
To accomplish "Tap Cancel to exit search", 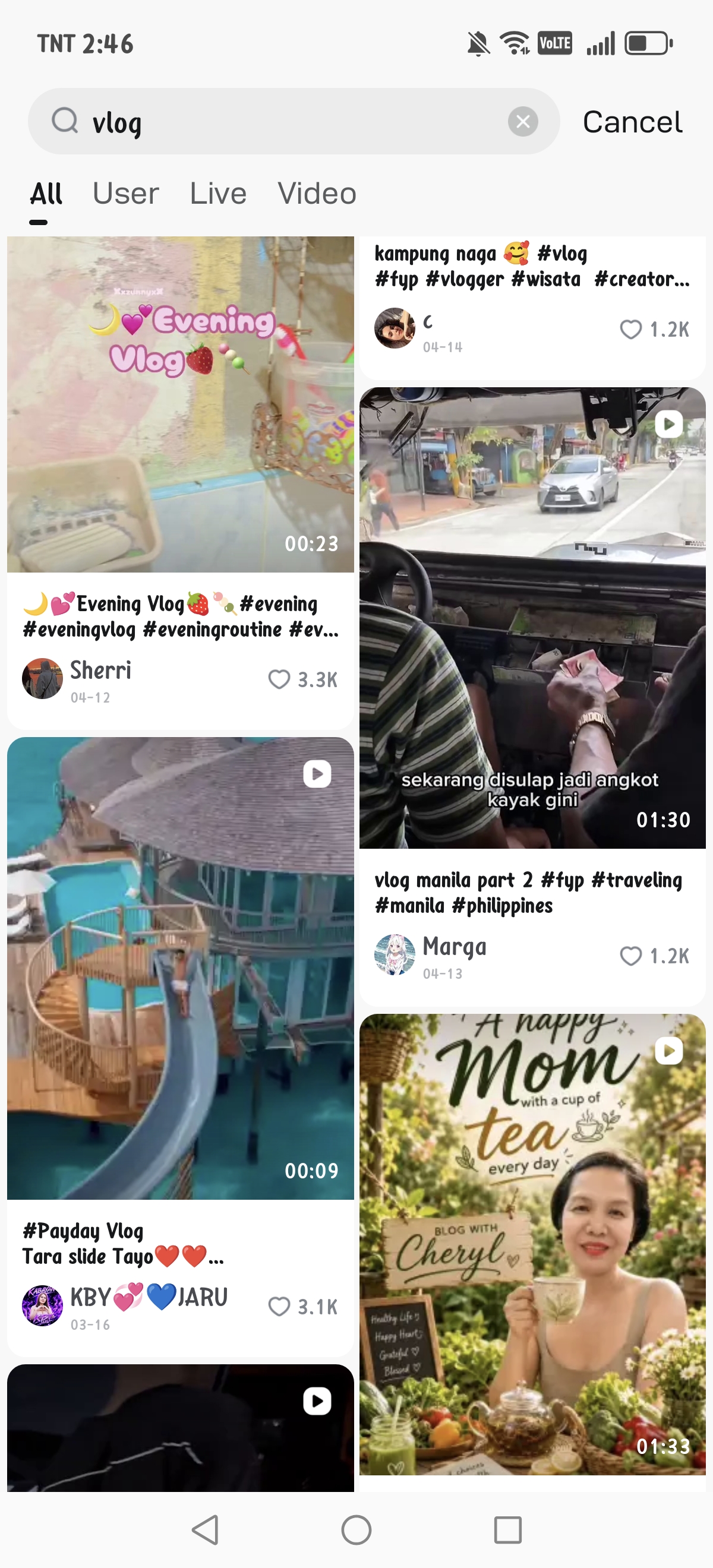I will (x=632, y=122).
